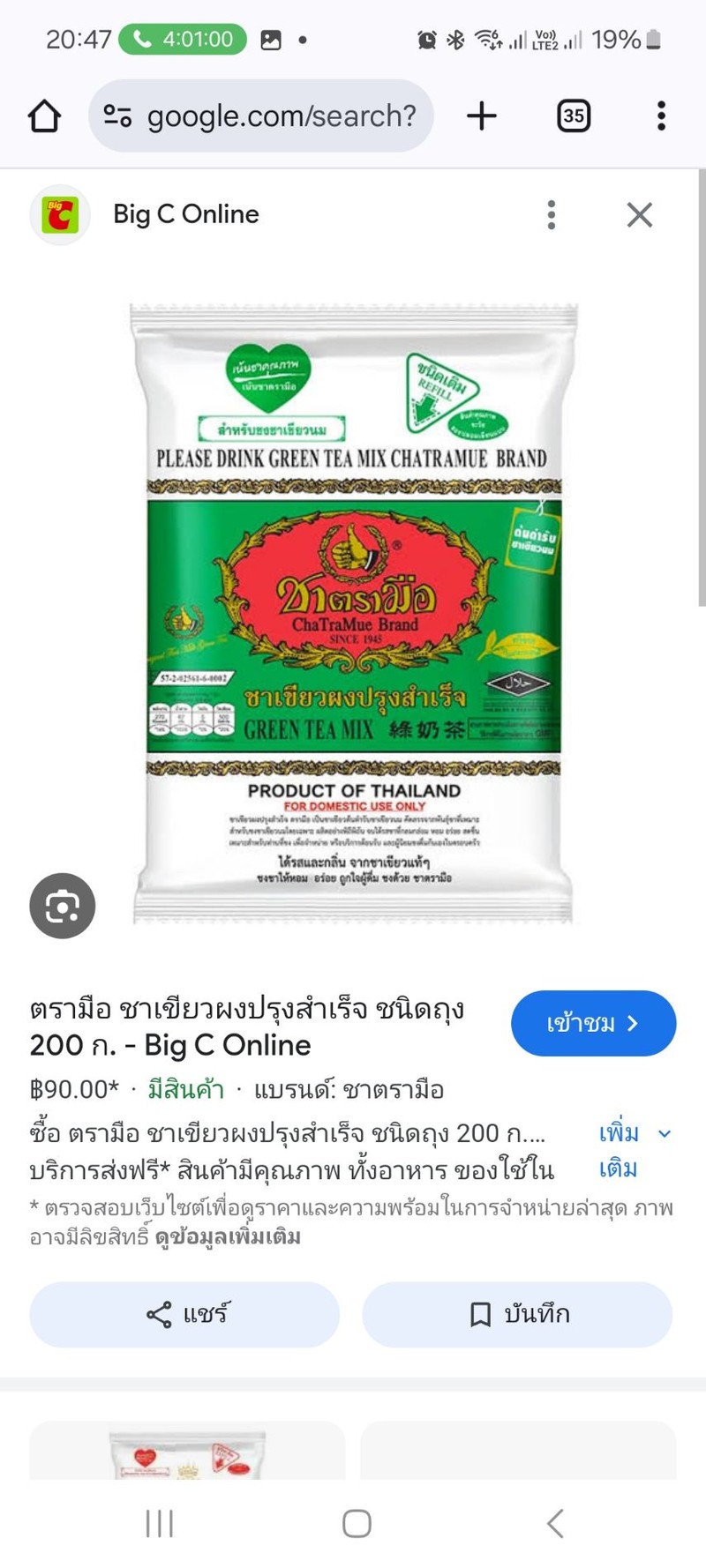Visit the Big C Online page via เข้าชม
Screen dimensions: 706x1568
[593, 1023]
